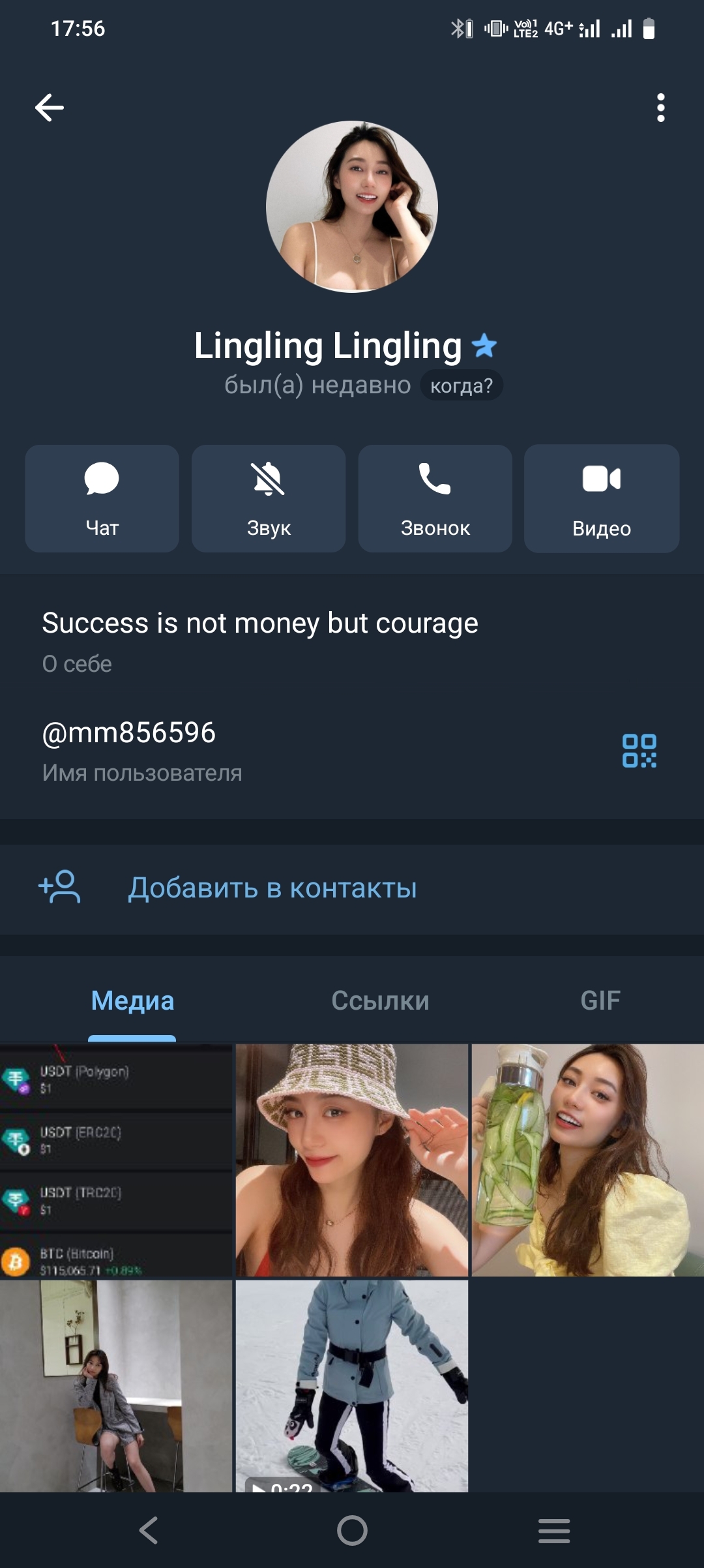Viewport: 704px width, 1568px height.
Task: View Lingling Lingling's profile photo
Action: pyautogui.click(x=352, y=207)
